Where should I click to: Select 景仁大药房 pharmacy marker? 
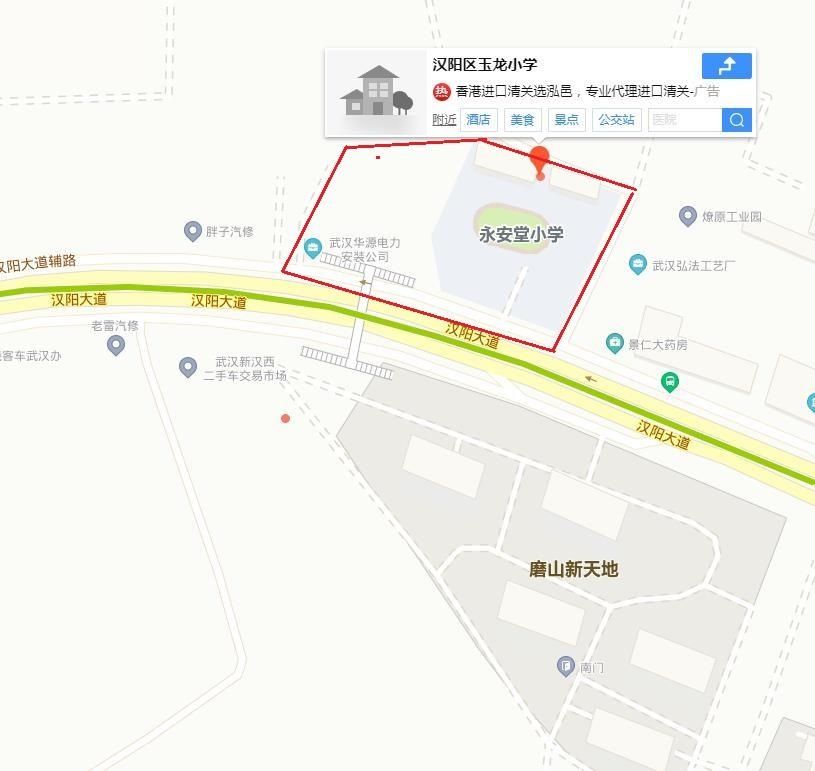pyautogui.click(x=615, y=343)
